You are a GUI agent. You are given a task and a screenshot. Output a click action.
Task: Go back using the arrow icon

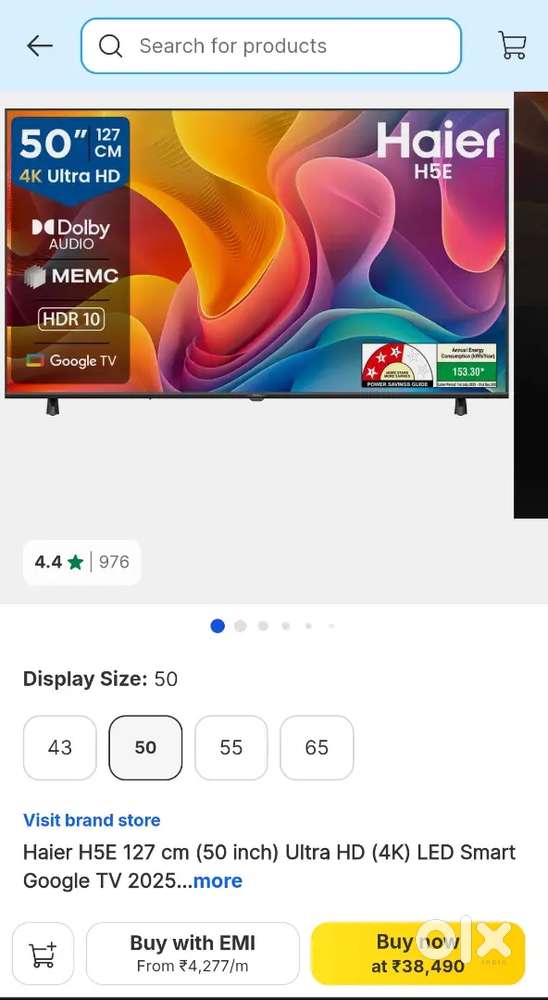click(40, 46)
